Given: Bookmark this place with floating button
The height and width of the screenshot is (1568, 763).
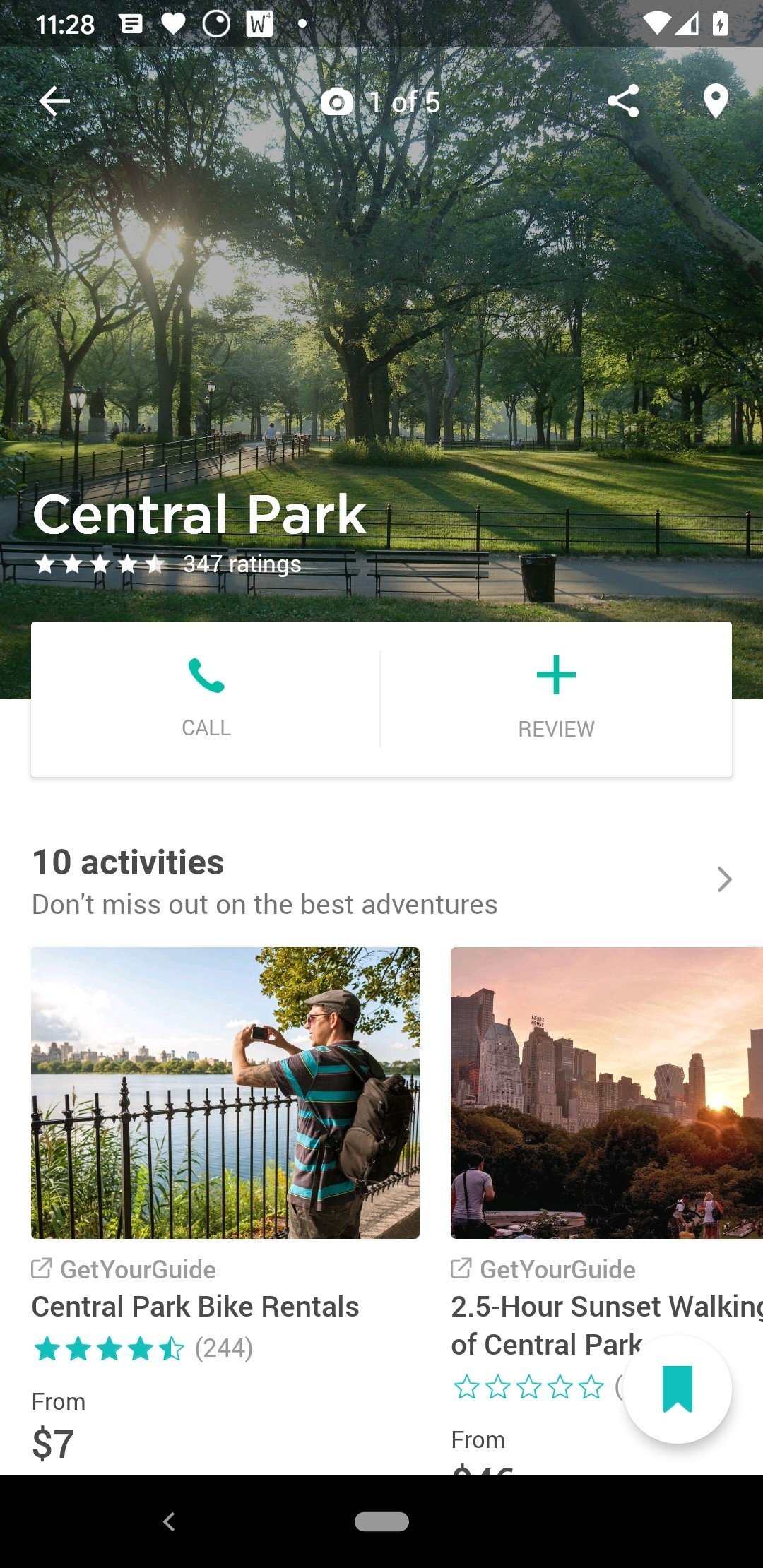Looking at the screenshot, I should (677, 1389).
